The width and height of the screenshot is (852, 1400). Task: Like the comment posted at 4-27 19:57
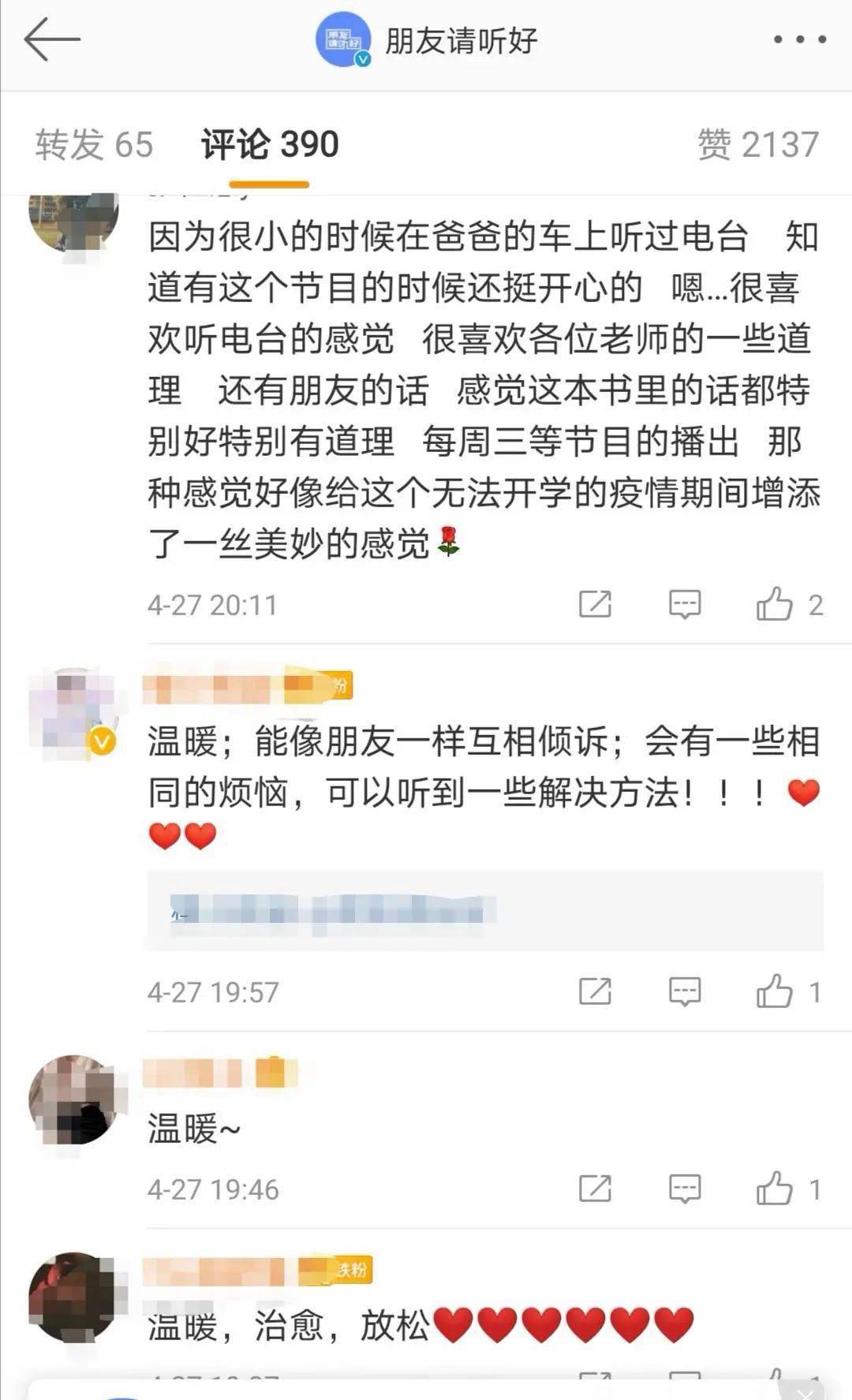point(775,991)
